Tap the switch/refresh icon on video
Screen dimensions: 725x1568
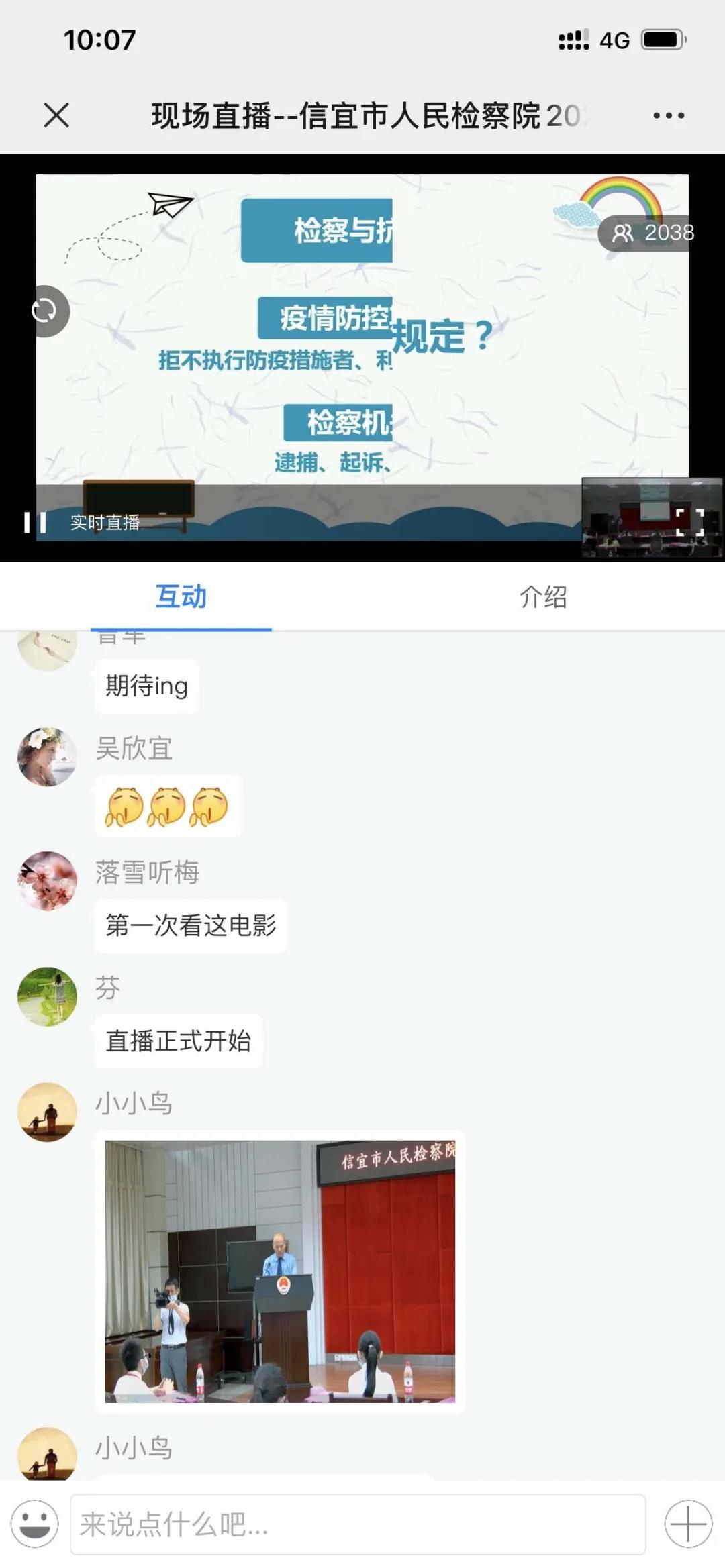pos(45,311)
